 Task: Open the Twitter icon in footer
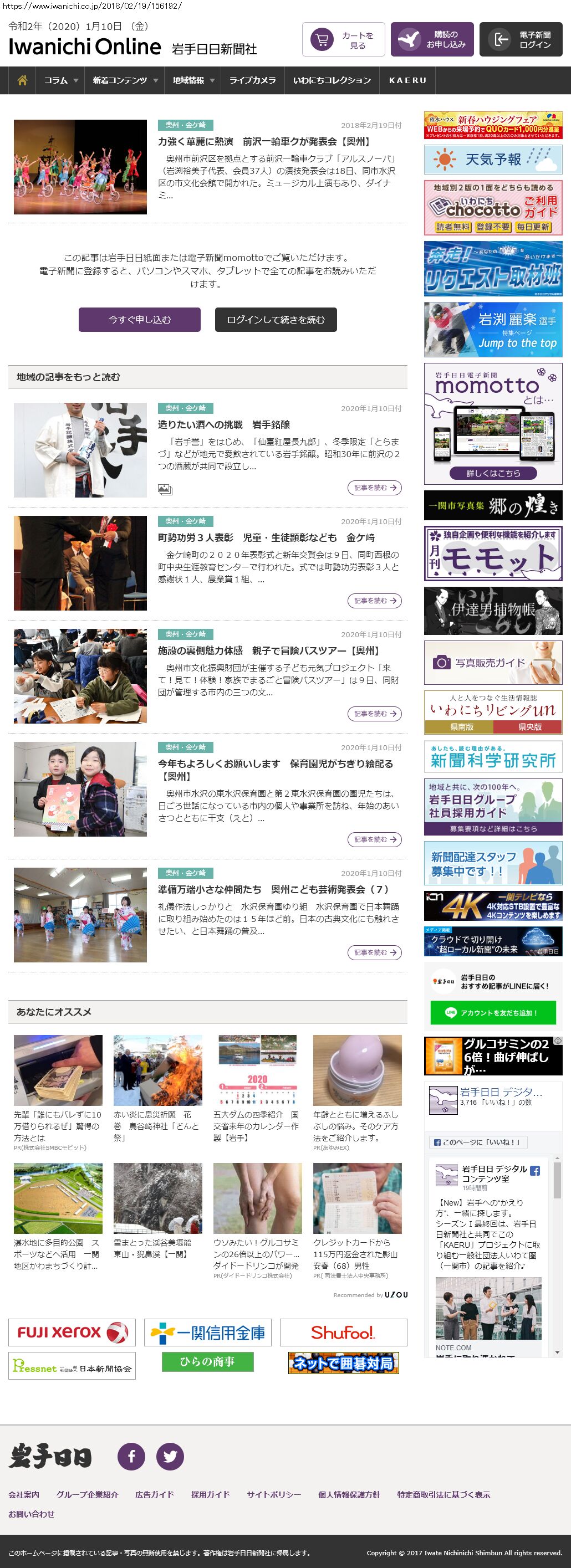coord(170,1456)
